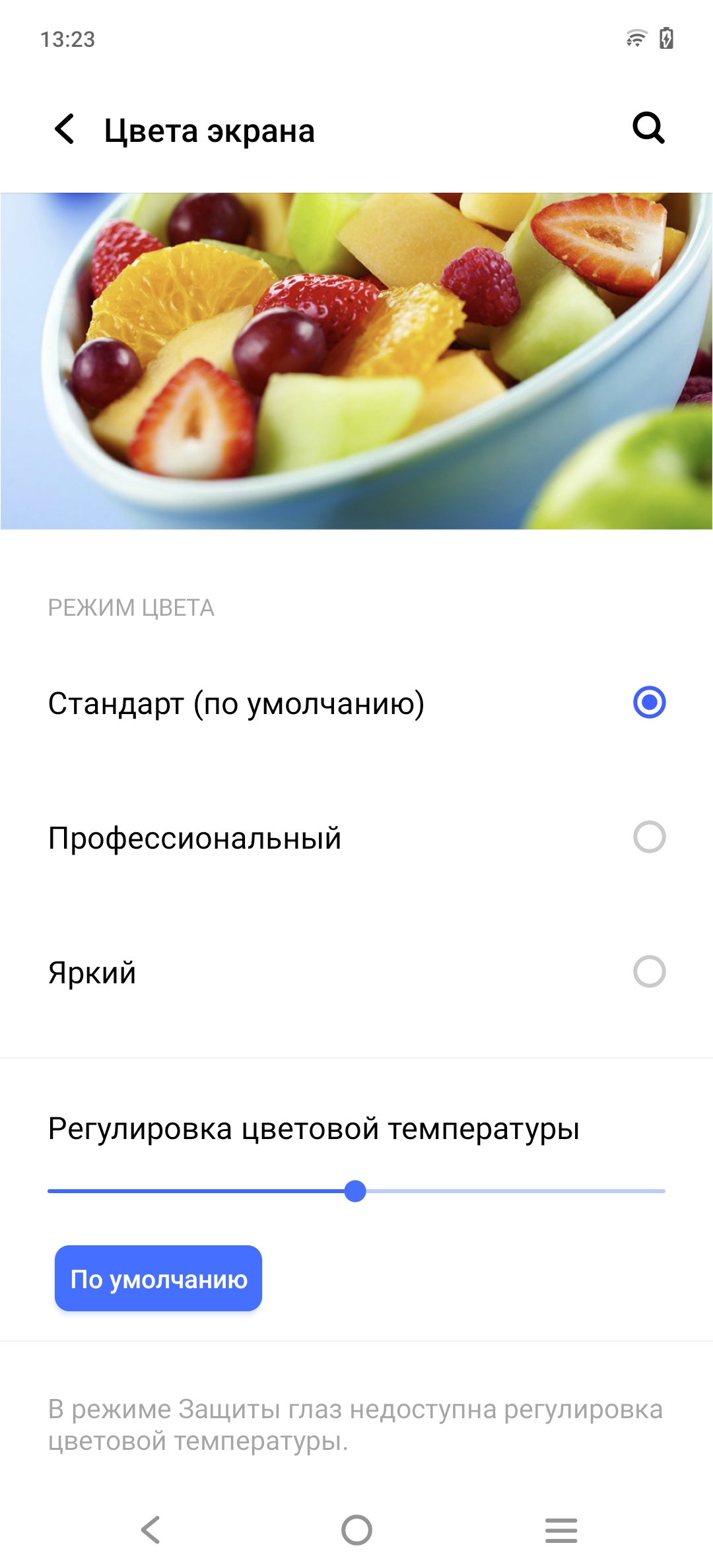
Task: Open the search icon in the header
Action: click(x=648, y=128)
